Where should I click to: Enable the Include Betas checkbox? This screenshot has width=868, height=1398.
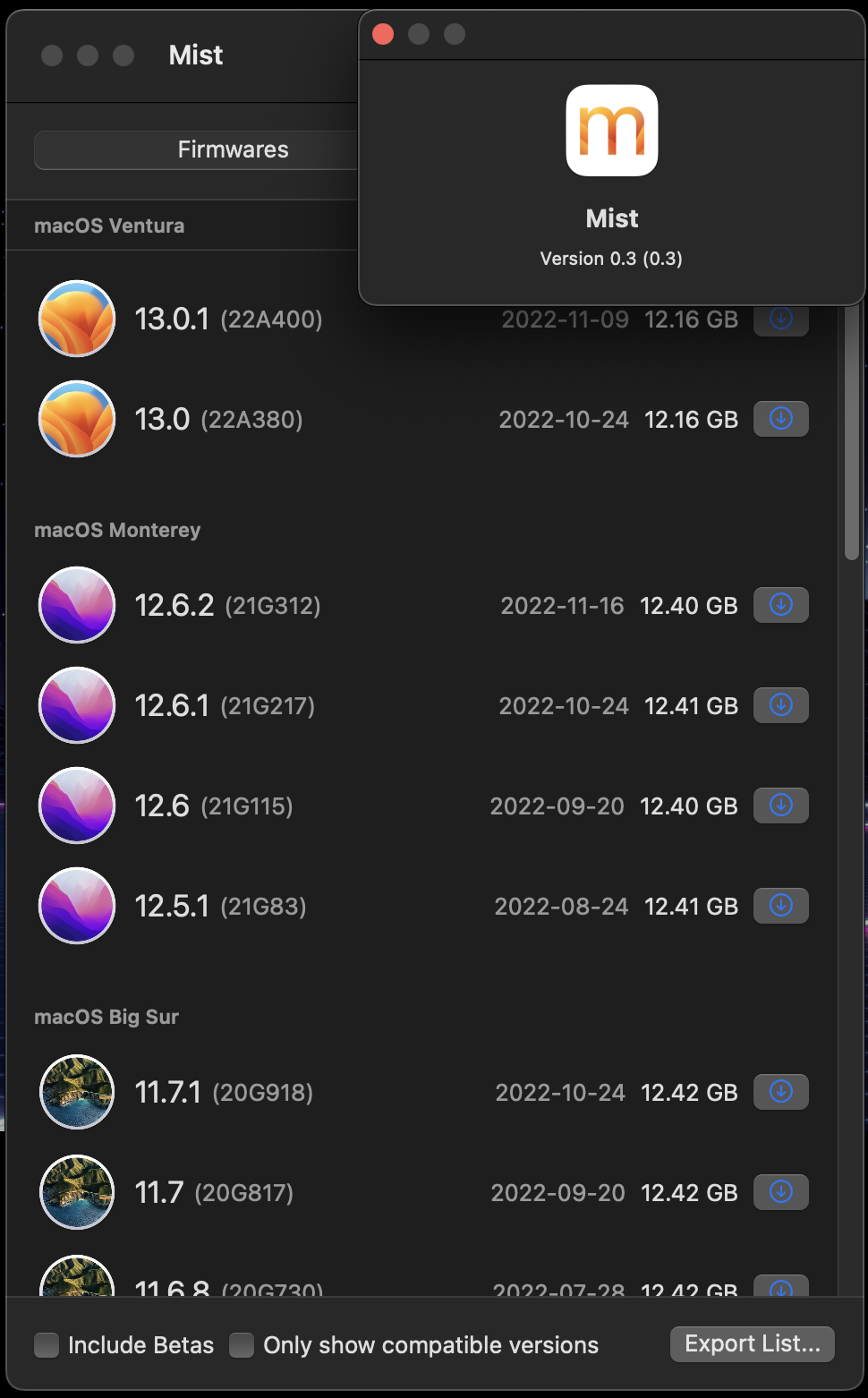tap(47, 1345)
